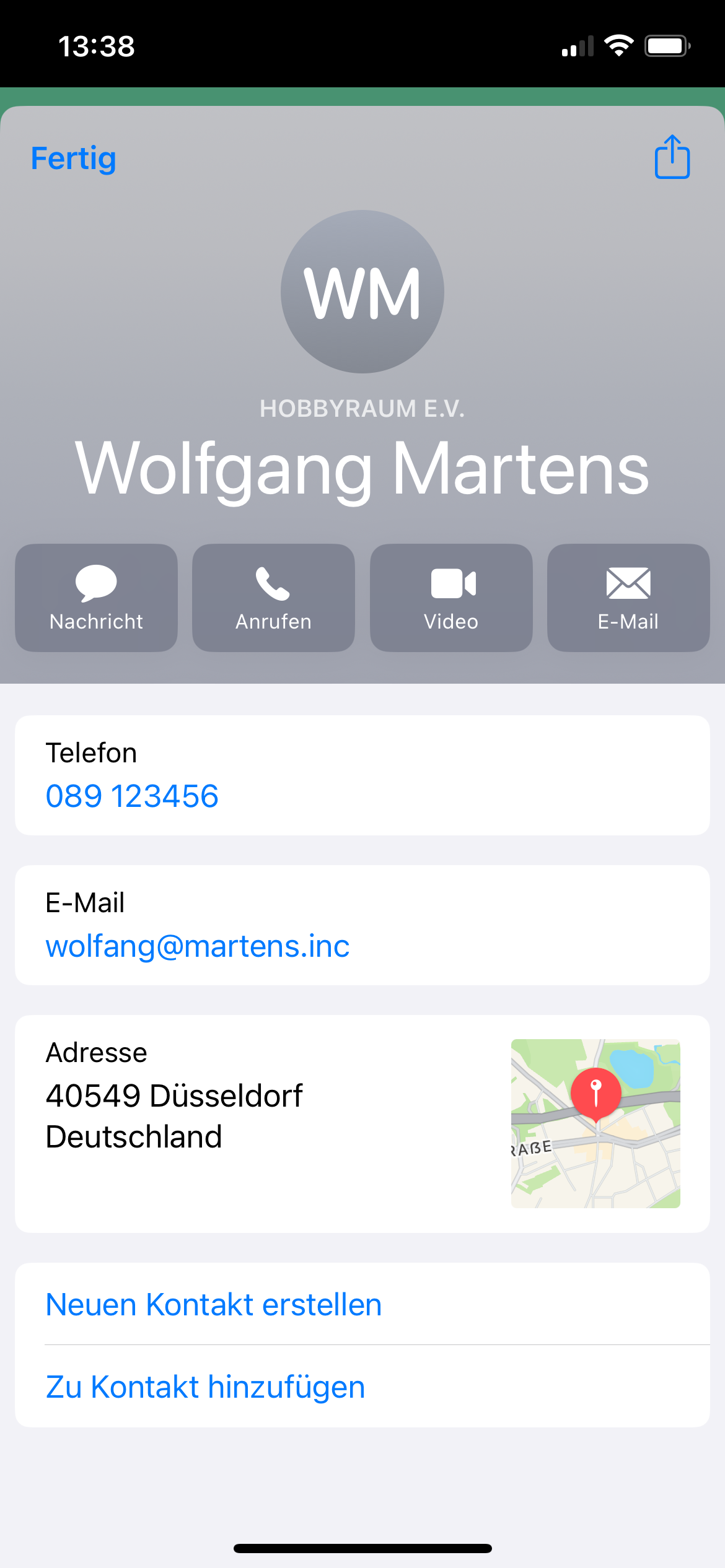Call Wolfgang via the Anrufen button

273,598
